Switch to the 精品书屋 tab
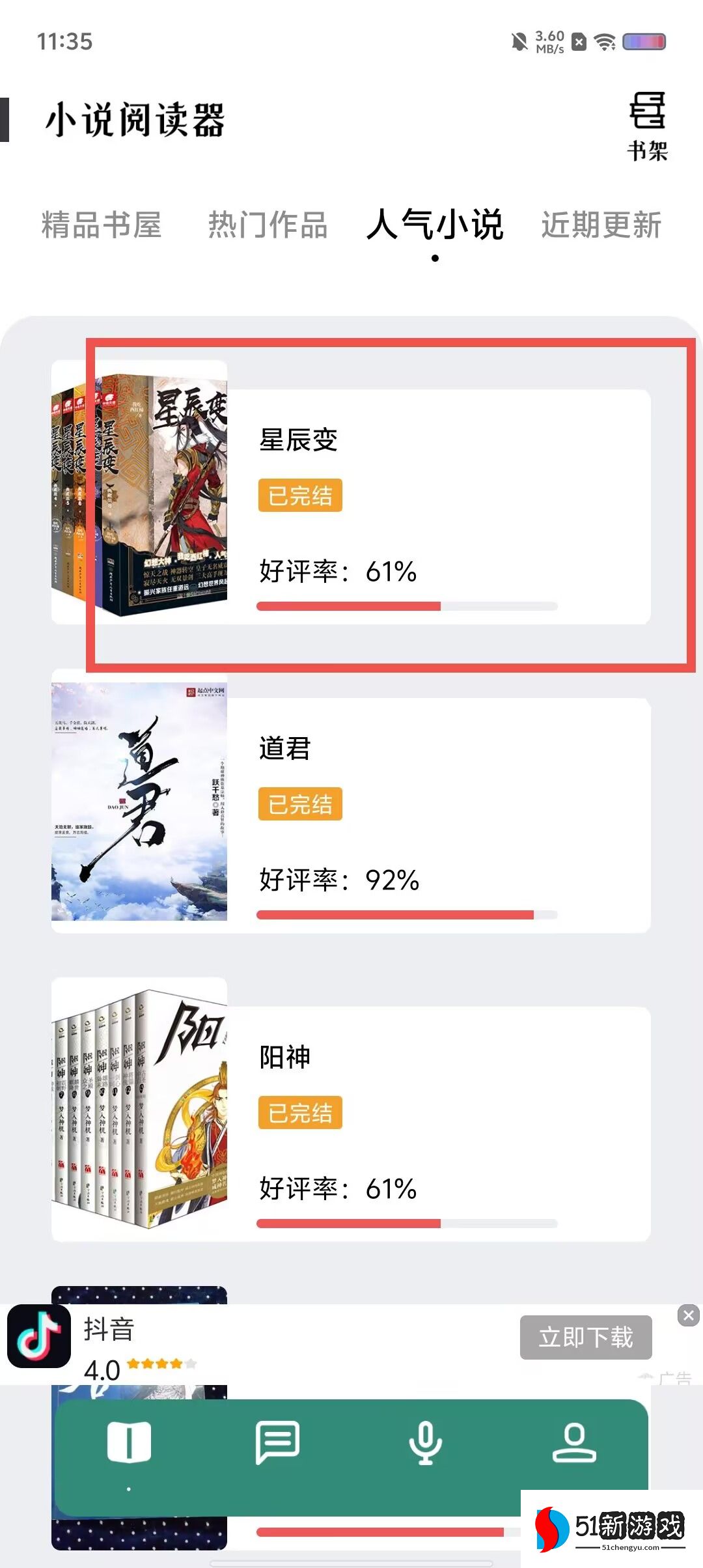 tap(102, 225)
